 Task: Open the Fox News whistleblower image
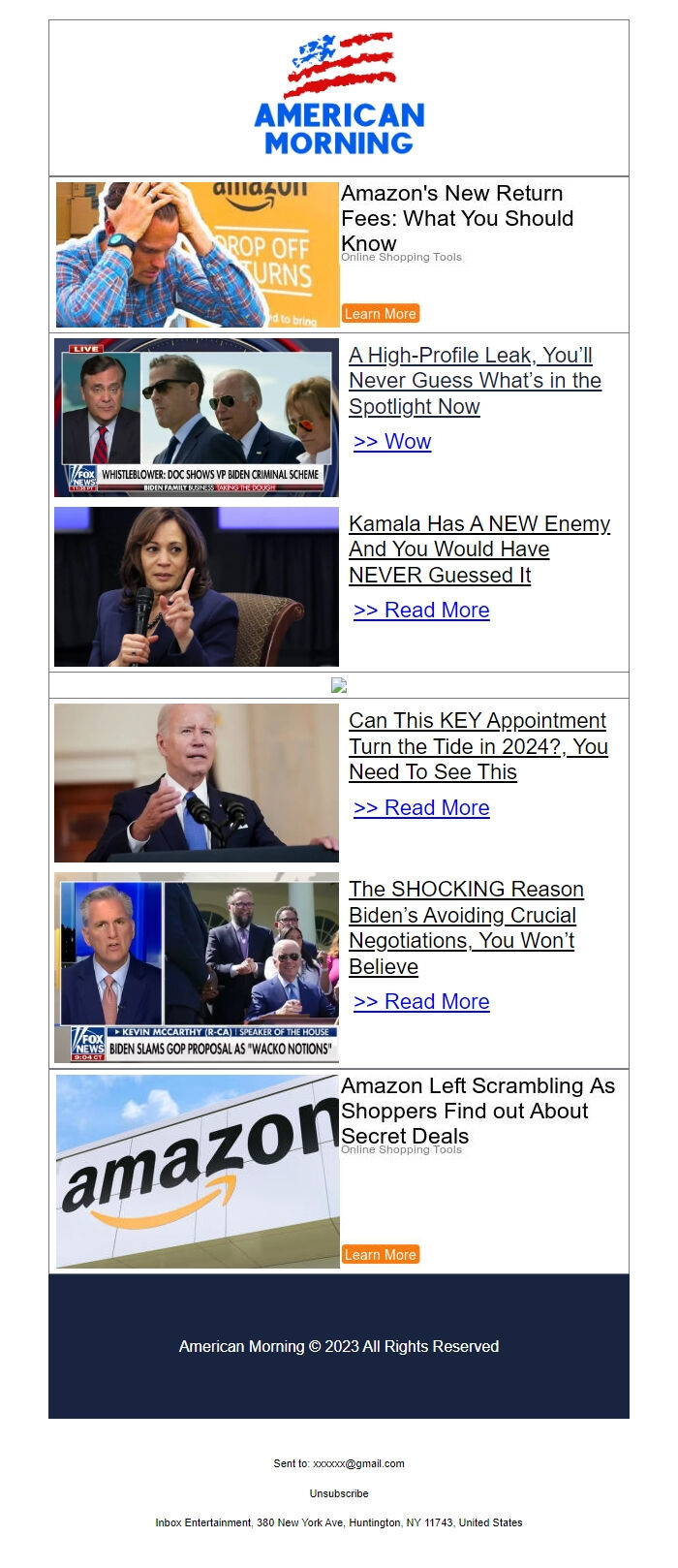[197, 418]
